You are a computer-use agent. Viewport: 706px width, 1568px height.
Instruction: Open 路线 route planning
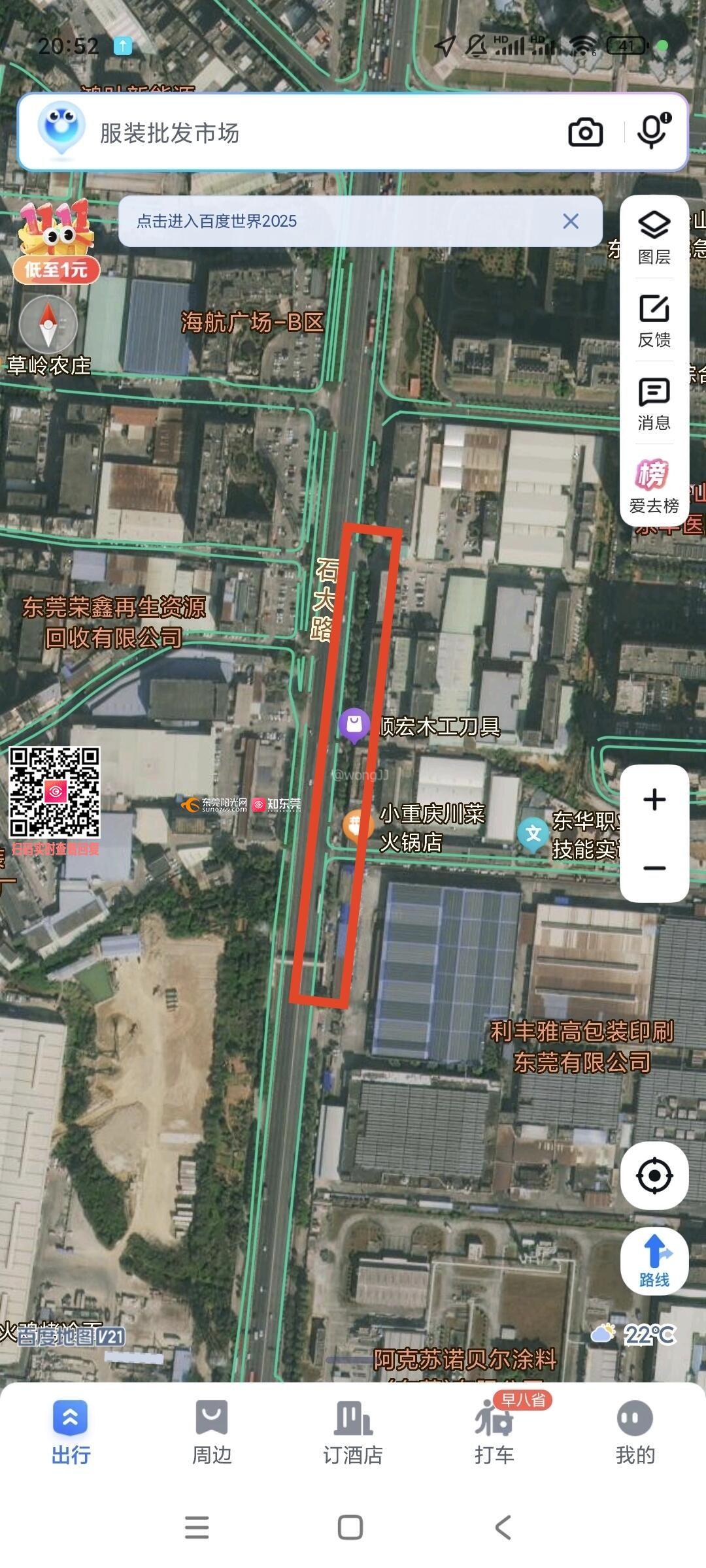[x=654, y=1261]
